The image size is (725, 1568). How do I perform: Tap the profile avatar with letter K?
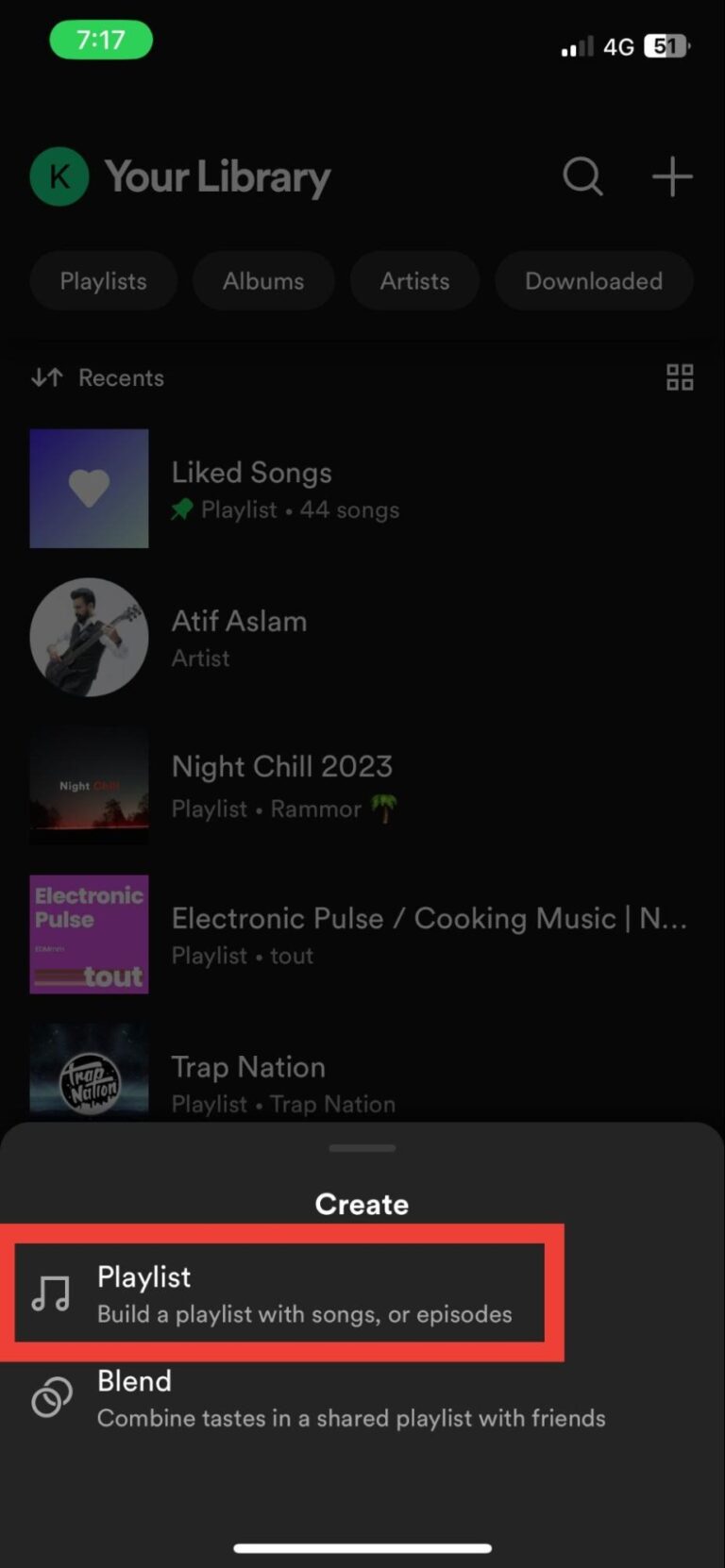[59, 176]
